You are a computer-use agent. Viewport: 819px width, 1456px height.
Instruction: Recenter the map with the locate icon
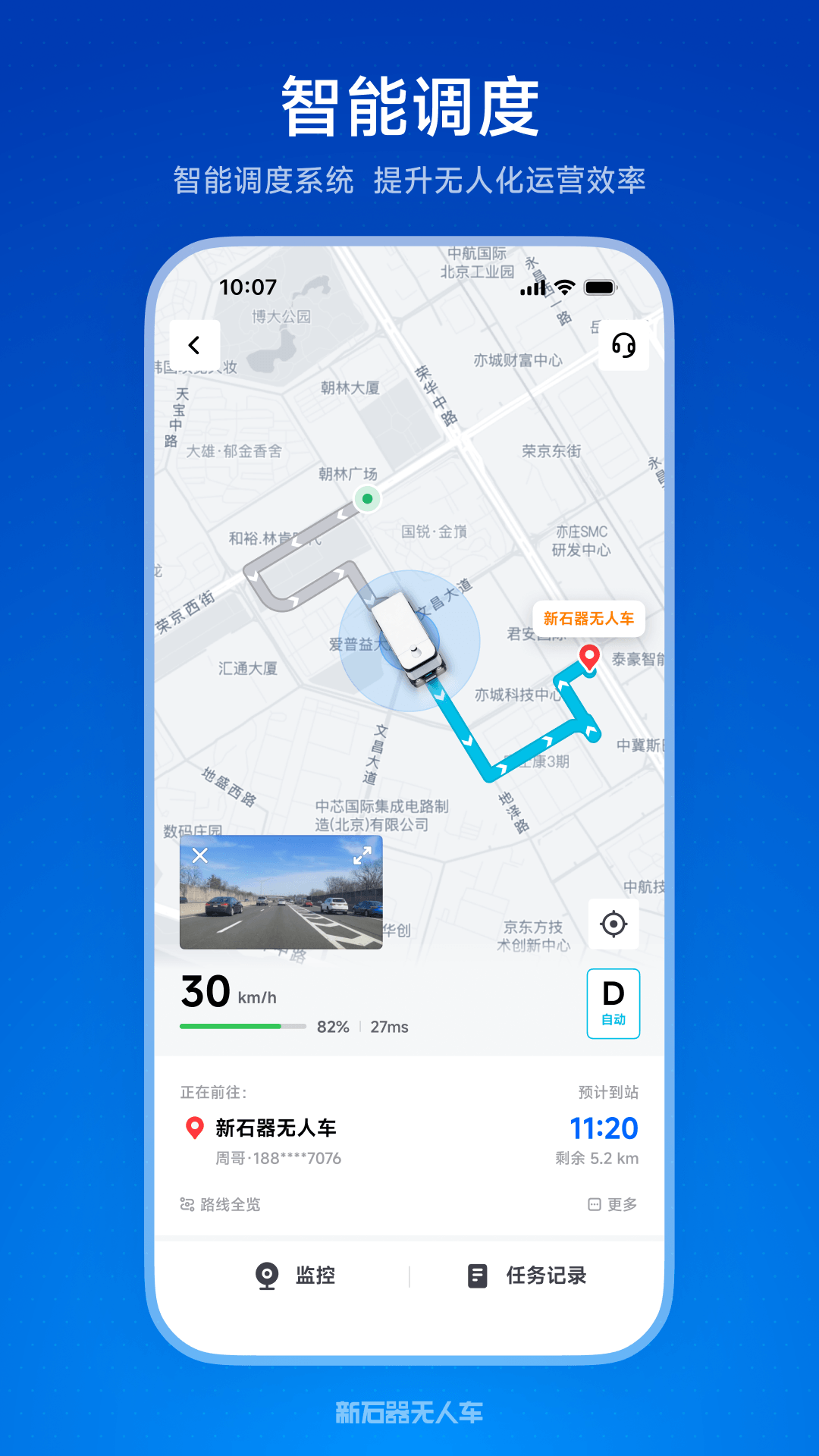pyautogui.click(x=613, y=924)
